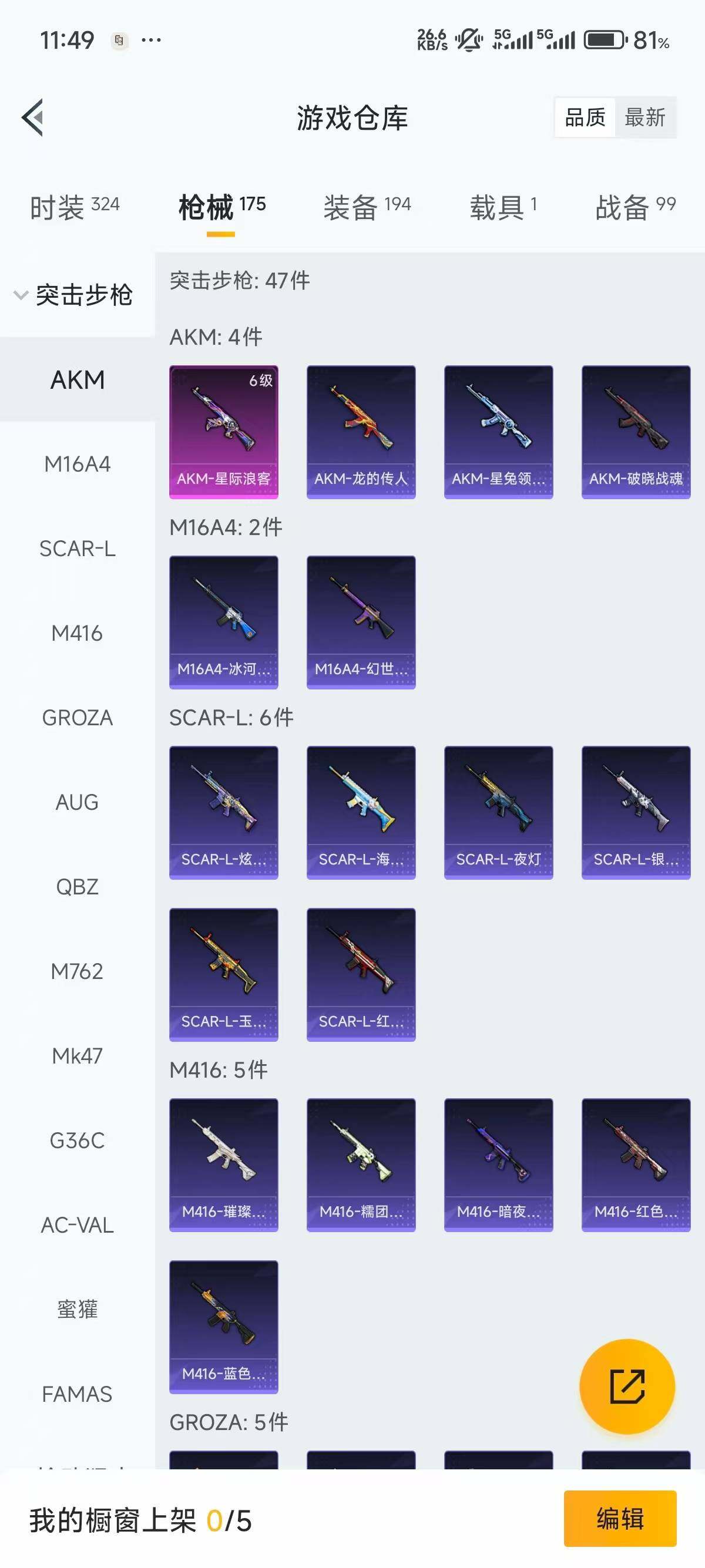705x1568 pixels.
Task: Switch to the 战备 tab
Action: click(x=635, y=207)
